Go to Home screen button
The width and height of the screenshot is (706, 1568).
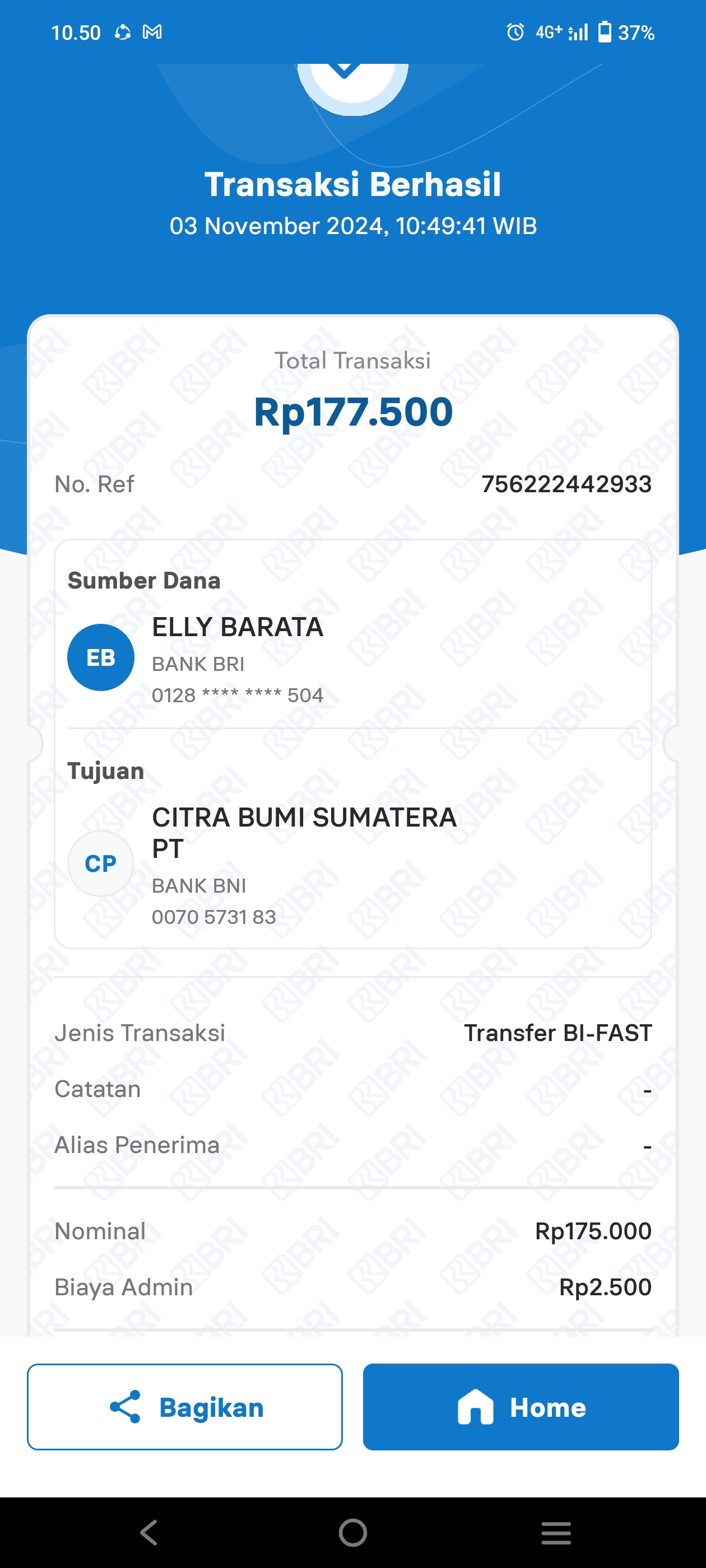point(521,1407)
